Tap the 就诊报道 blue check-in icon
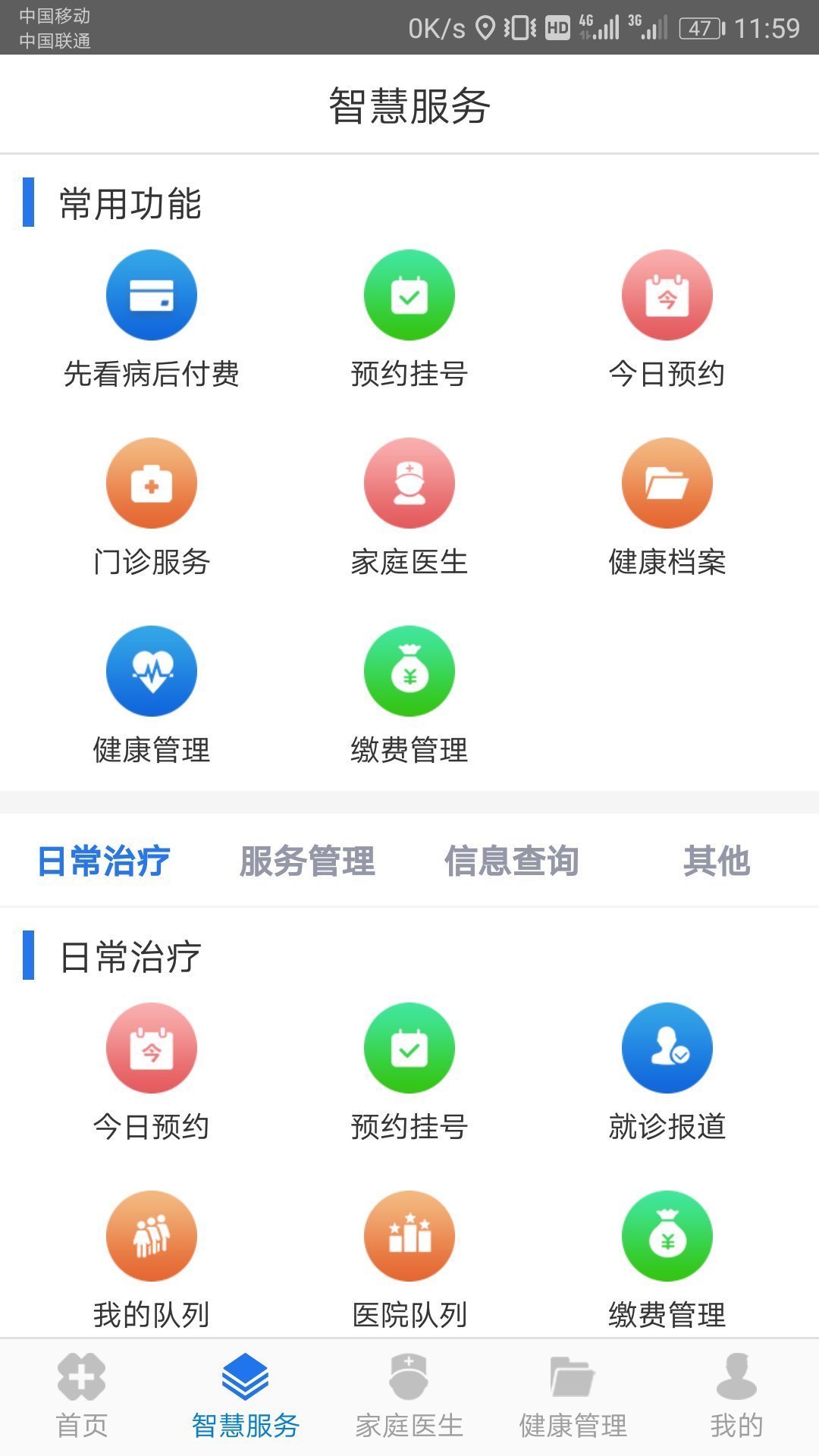Viewport: 819px width, 1456px height. (x=667, y=1049)
